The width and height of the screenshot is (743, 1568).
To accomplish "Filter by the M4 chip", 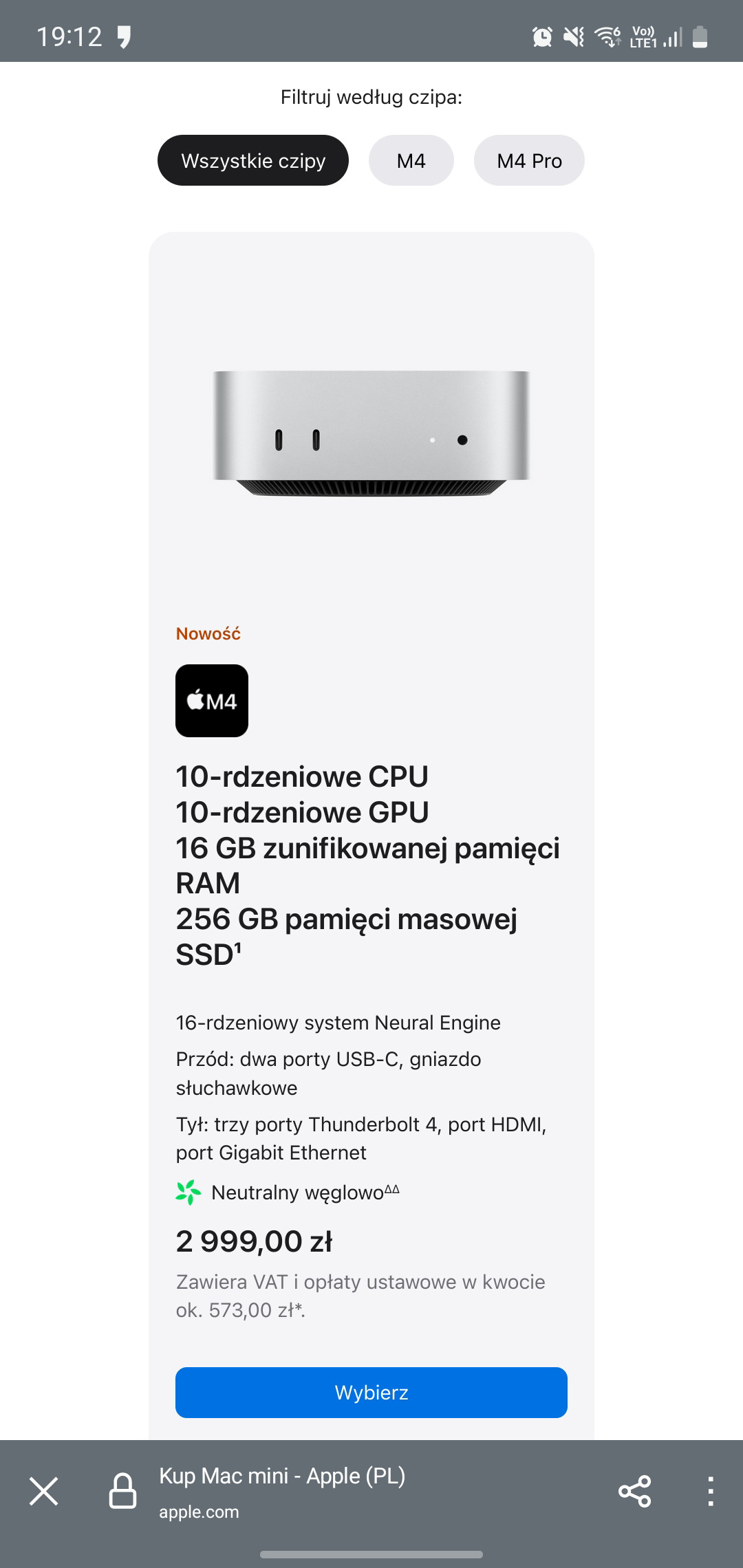I will 411,160.
